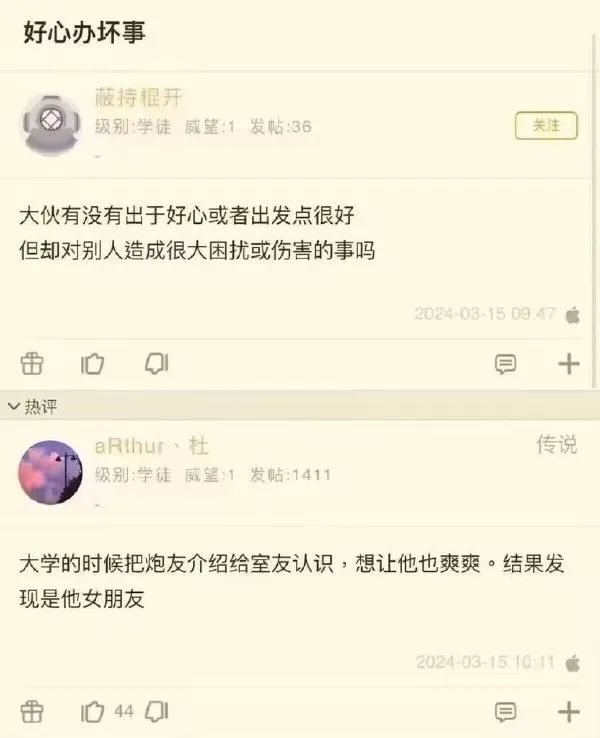Image resolution: width=600 pixels, height=738 pixels.
Task: Comment on aRthur、杜's reply
Action: [x=506, y=712]
